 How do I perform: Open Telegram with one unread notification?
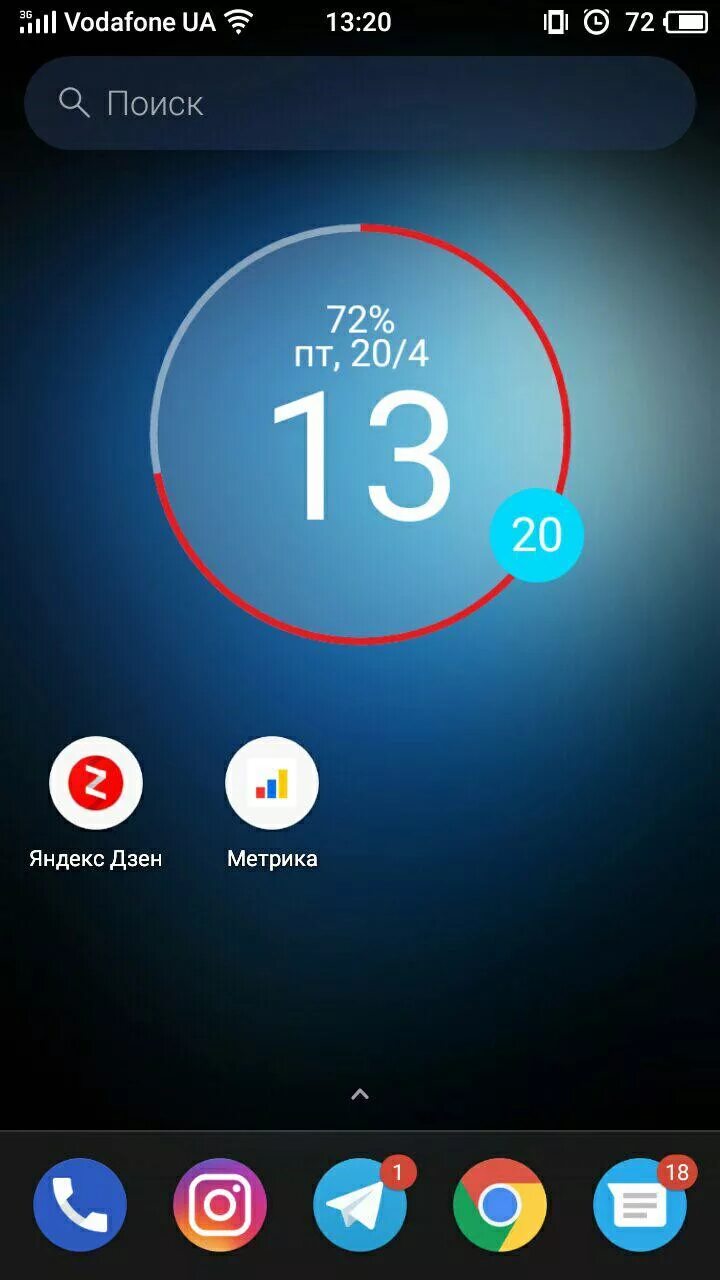pyautogui.click(x=360, y=1205)
